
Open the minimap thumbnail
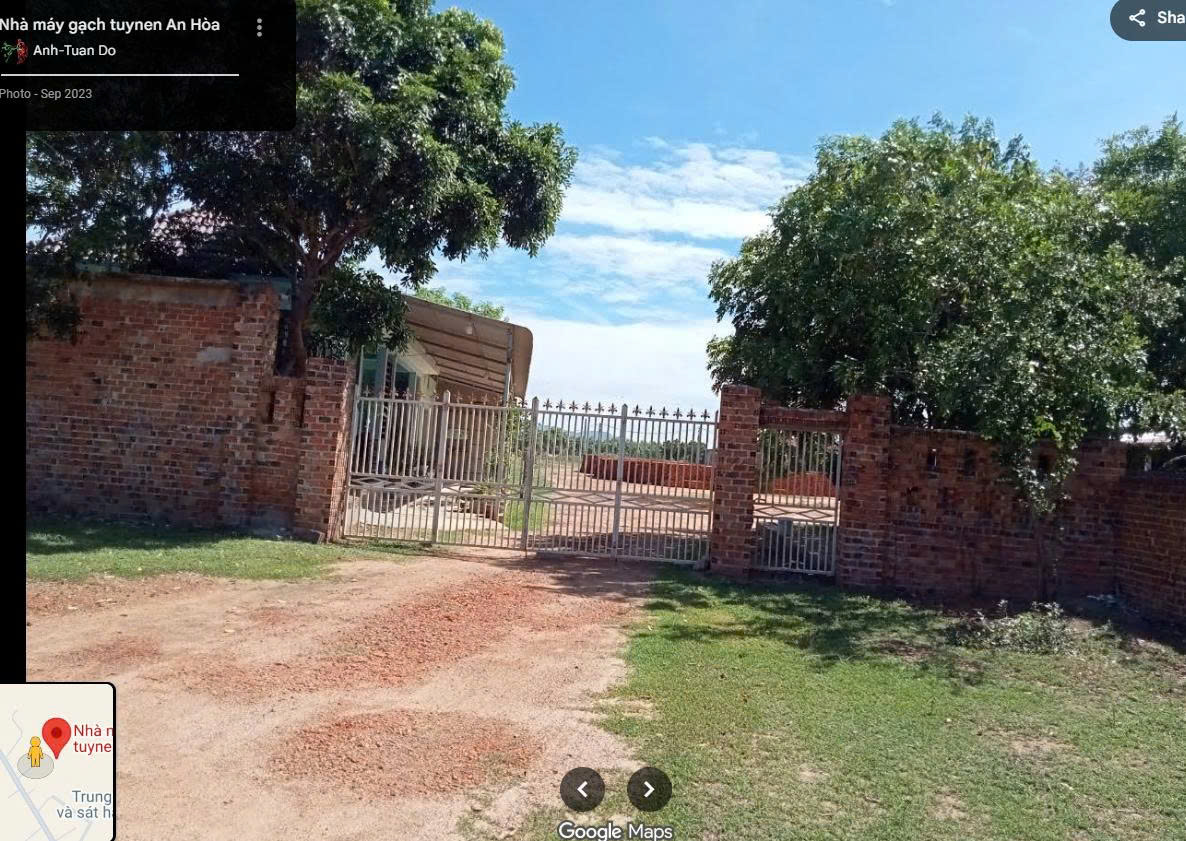point(57,762)
